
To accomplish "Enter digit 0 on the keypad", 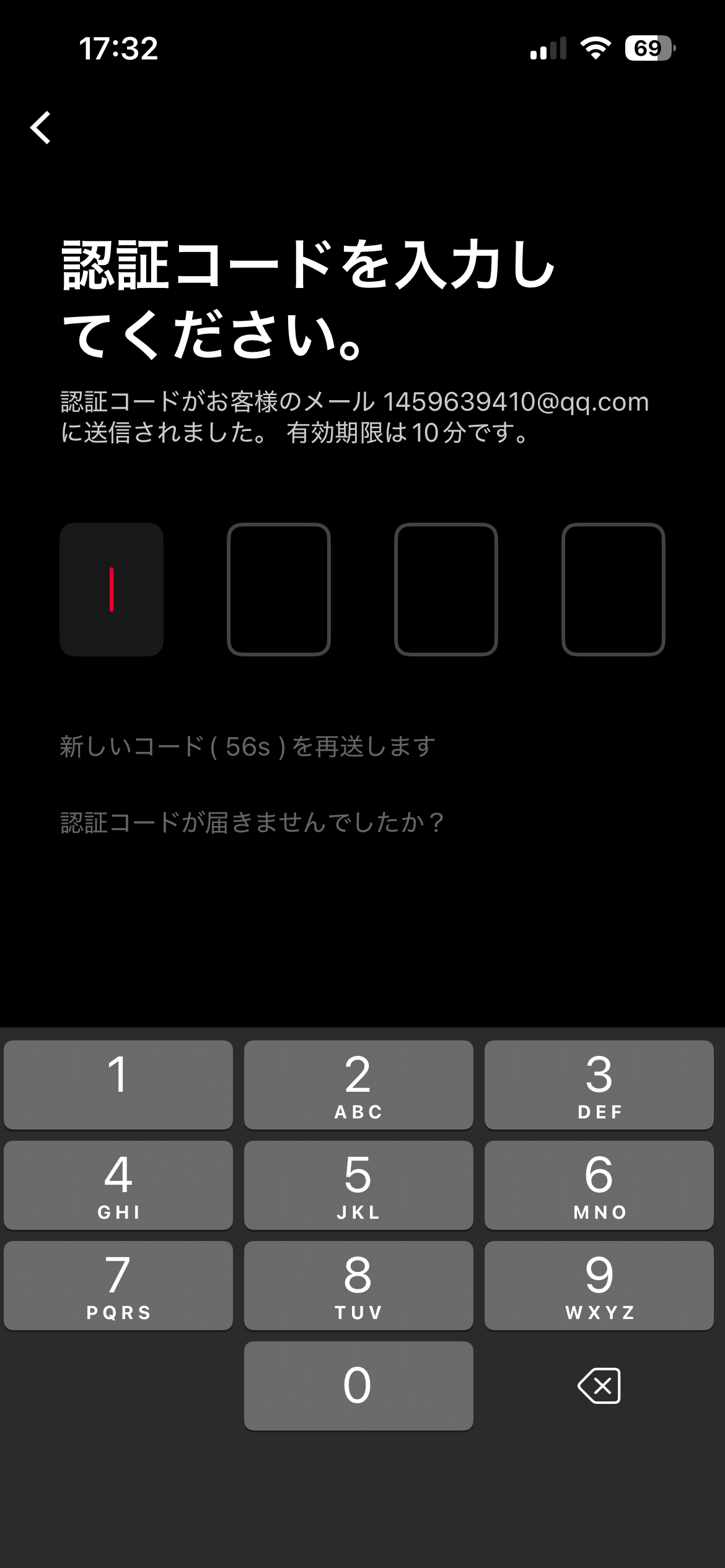I will coord(359,1386).
